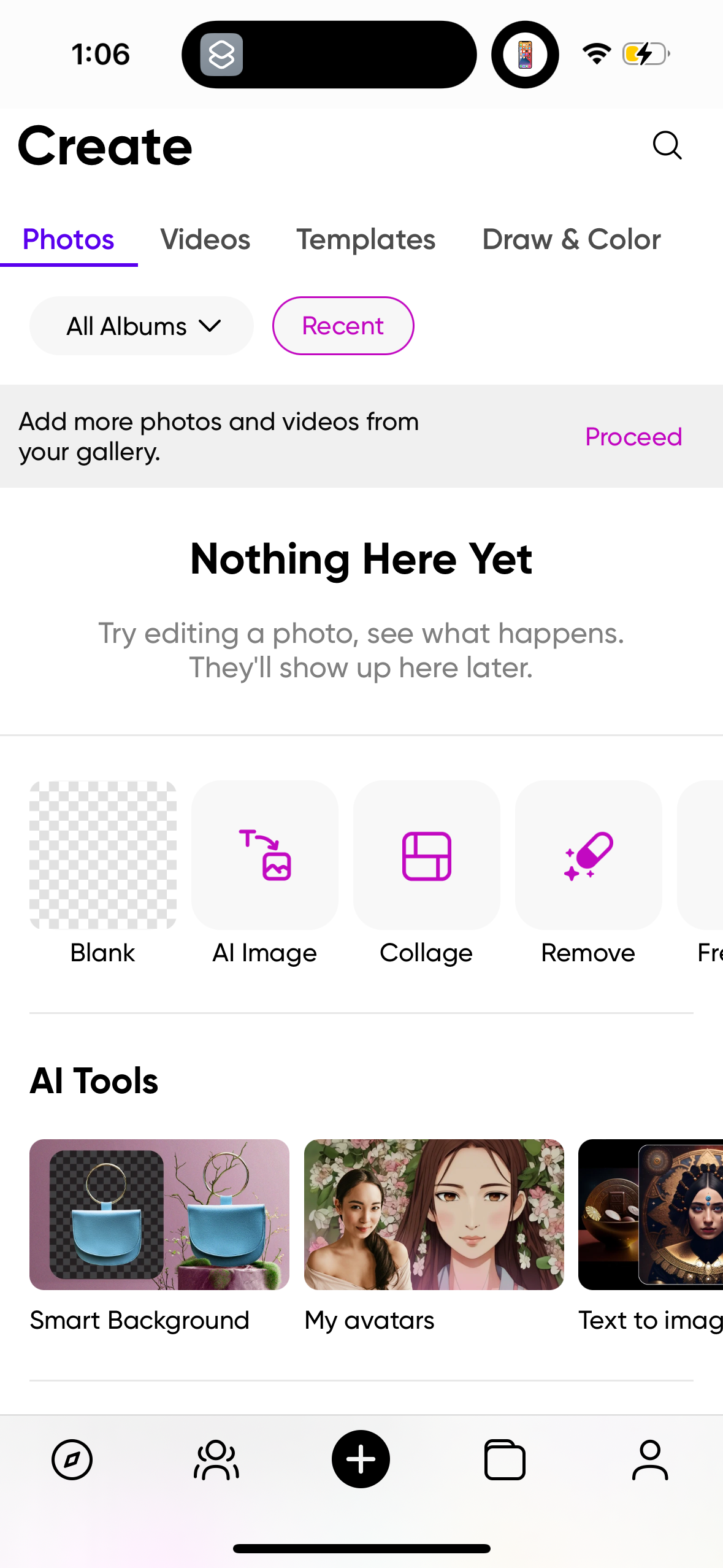Open the Draw & Color tab
The image size is (723, 1568).
[571, 239]
